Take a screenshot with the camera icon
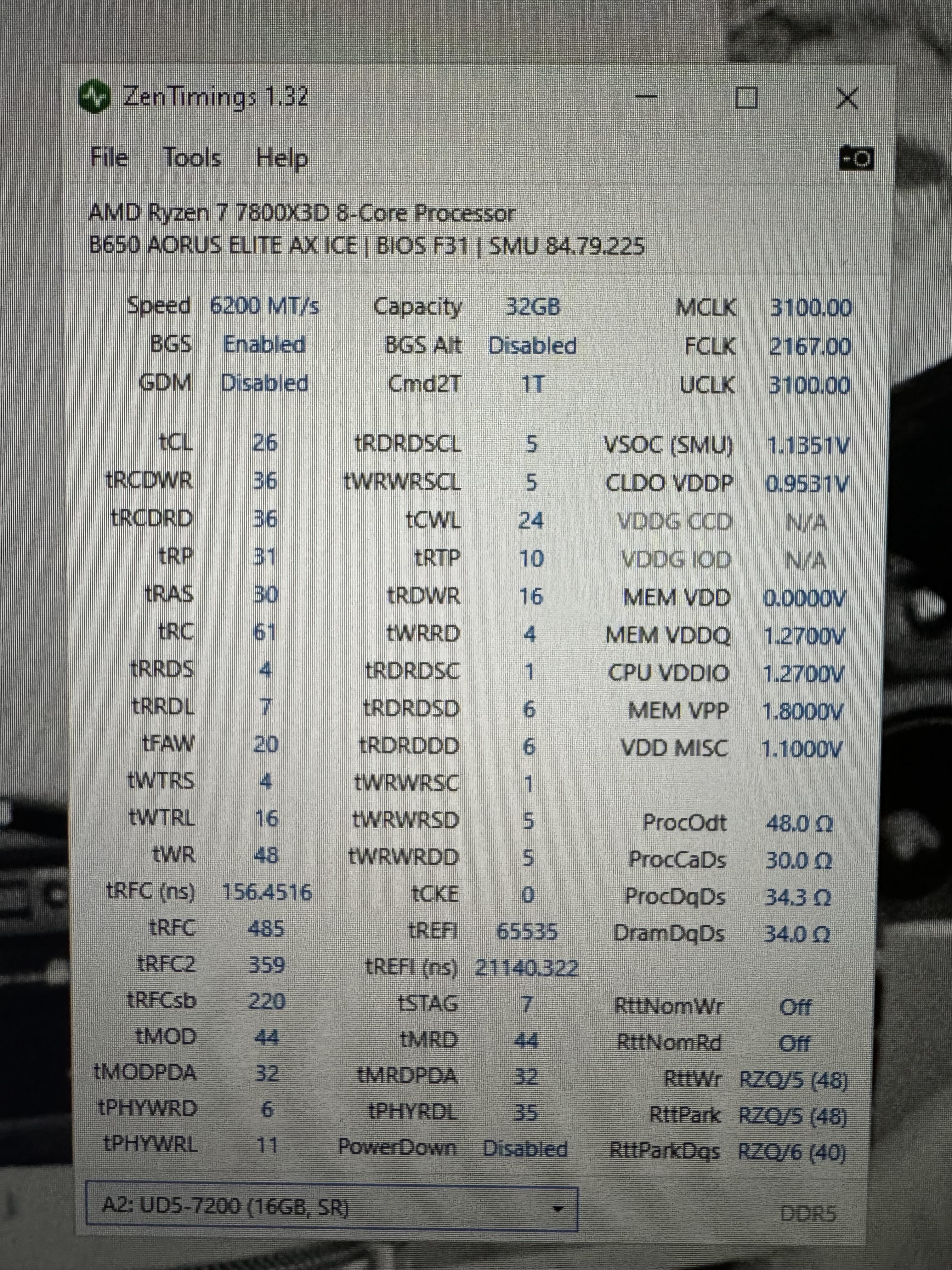Screen dimensions: 952x1270 click(857, 158)
